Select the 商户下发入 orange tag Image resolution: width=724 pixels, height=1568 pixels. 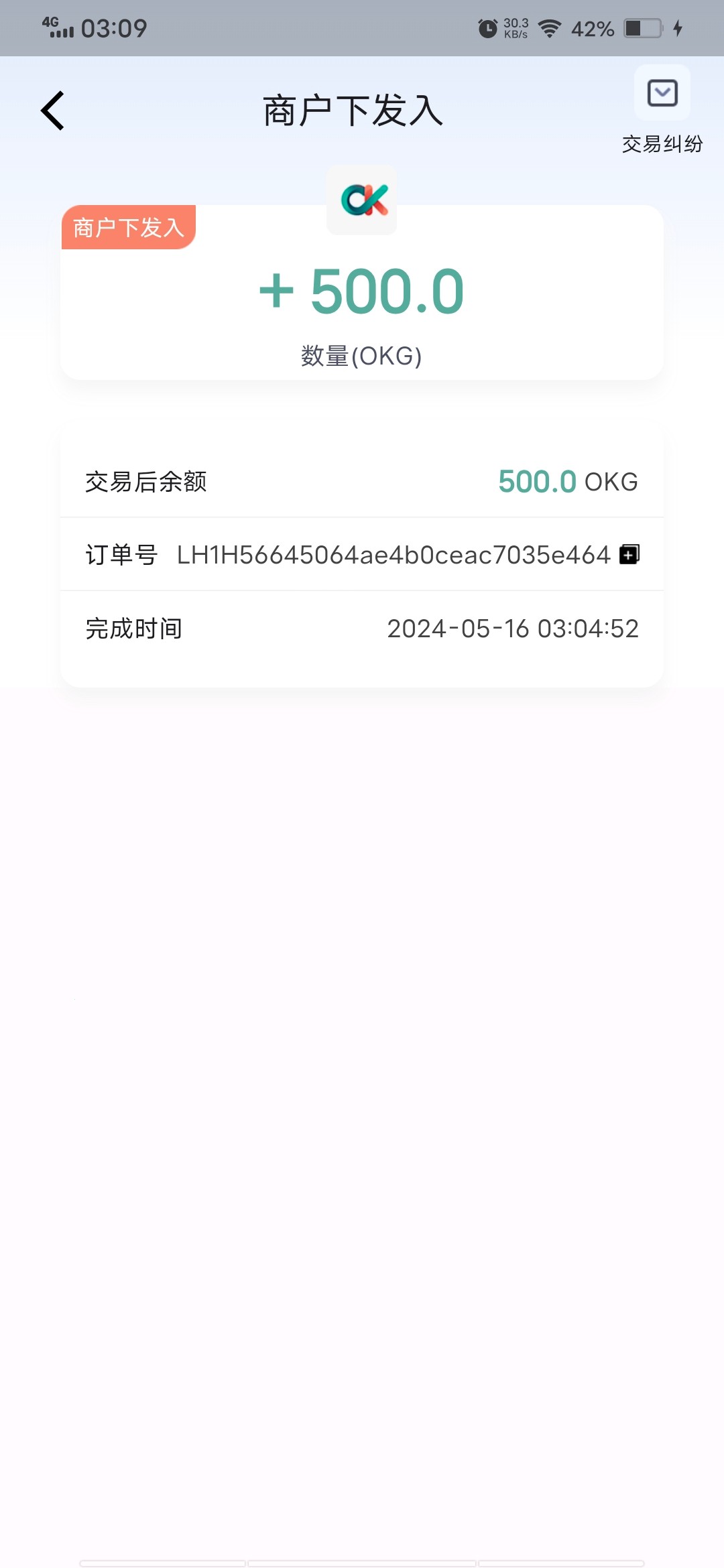(x=129, y=226)
